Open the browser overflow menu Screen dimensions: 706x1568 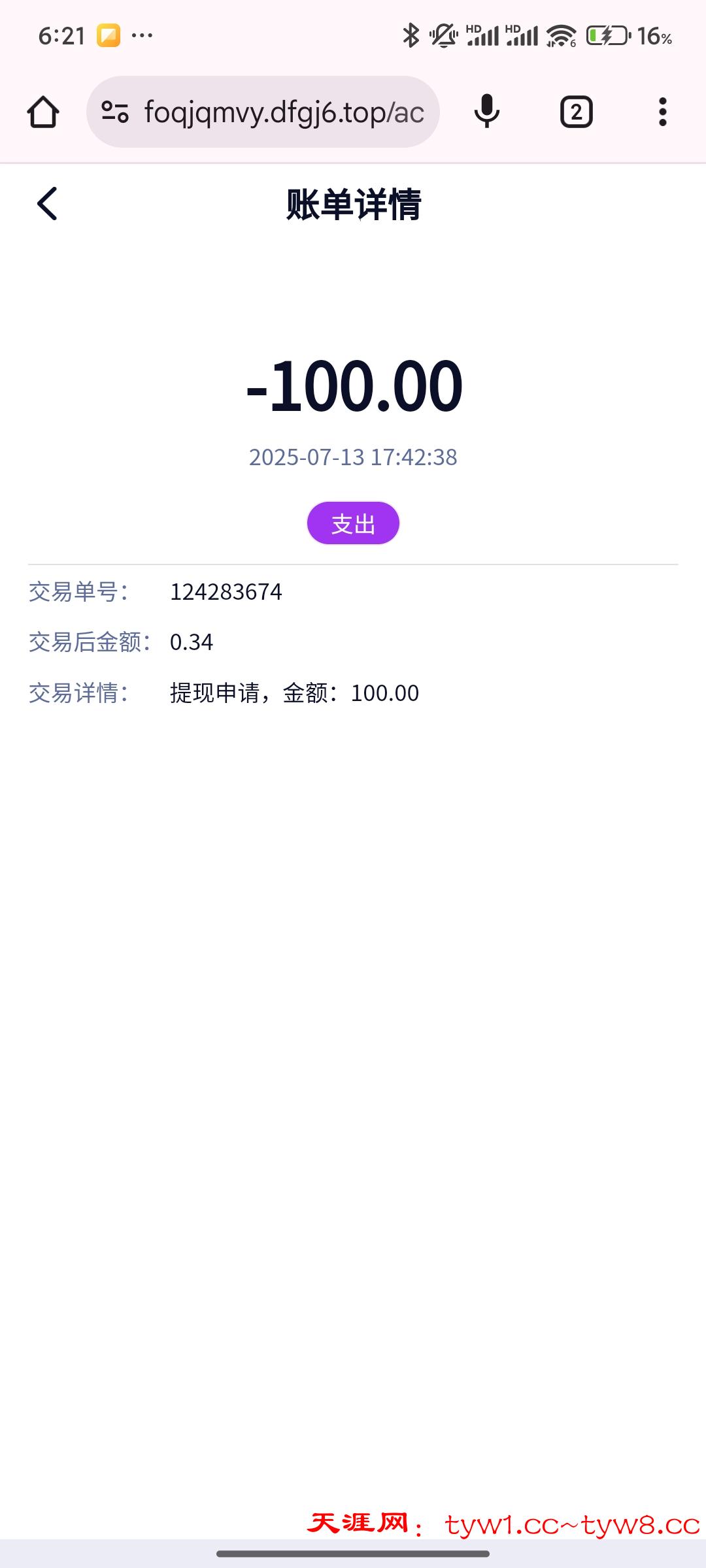point(662,112)
